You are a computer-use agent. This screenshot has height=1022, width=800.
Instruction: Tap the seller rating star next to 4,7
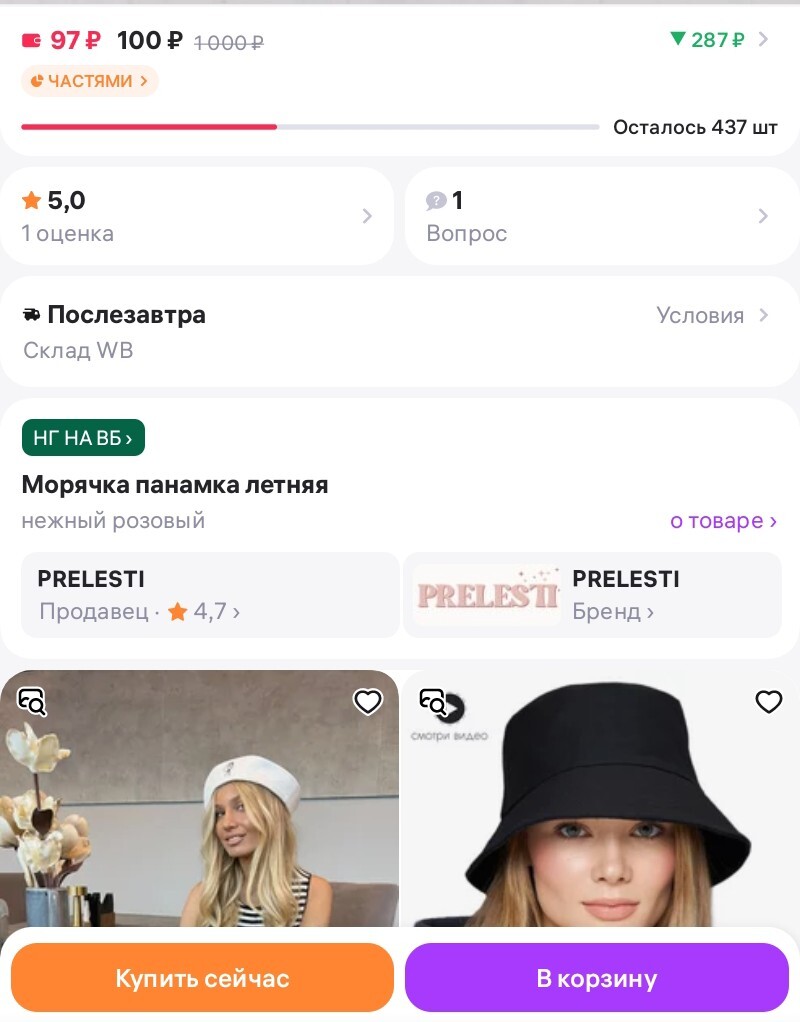pyautogui.click(x=178, y=612)
